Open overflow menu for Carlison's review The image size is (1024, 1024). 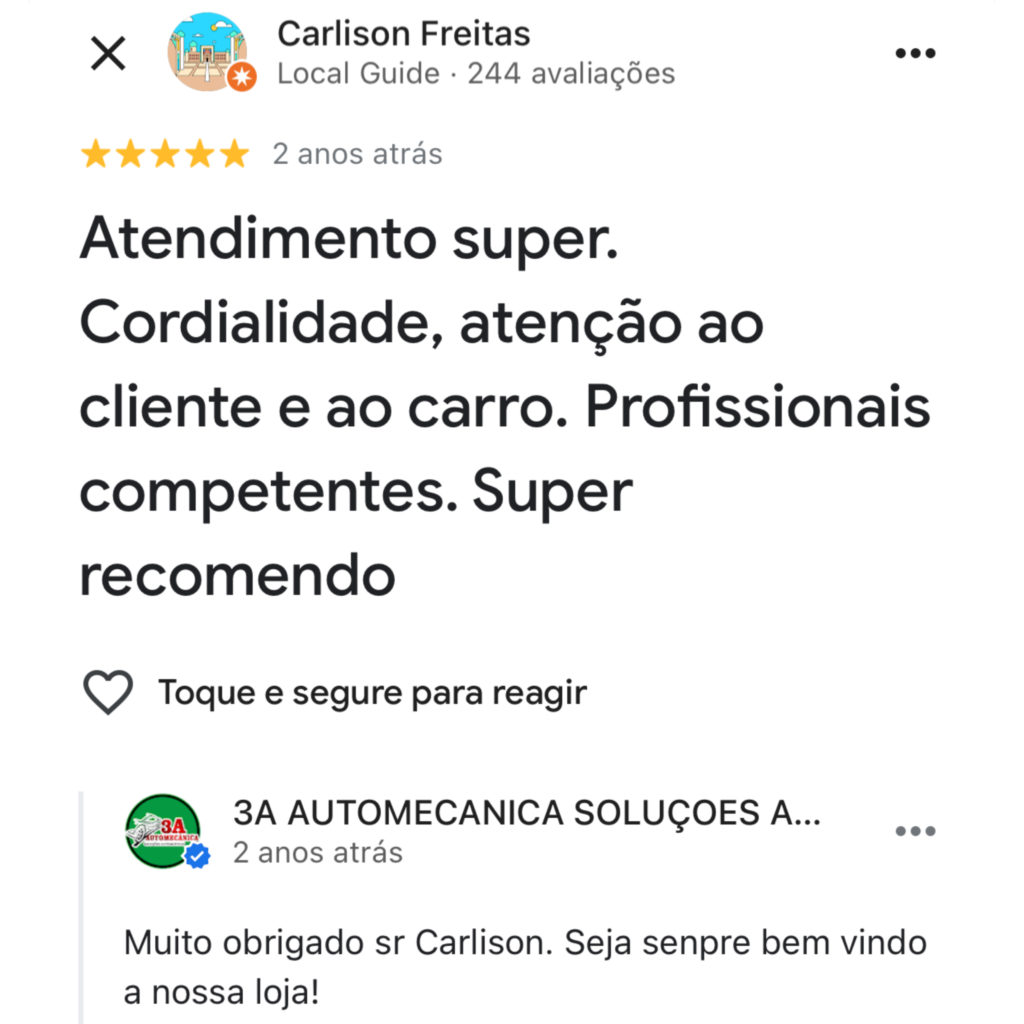(915, 54)
